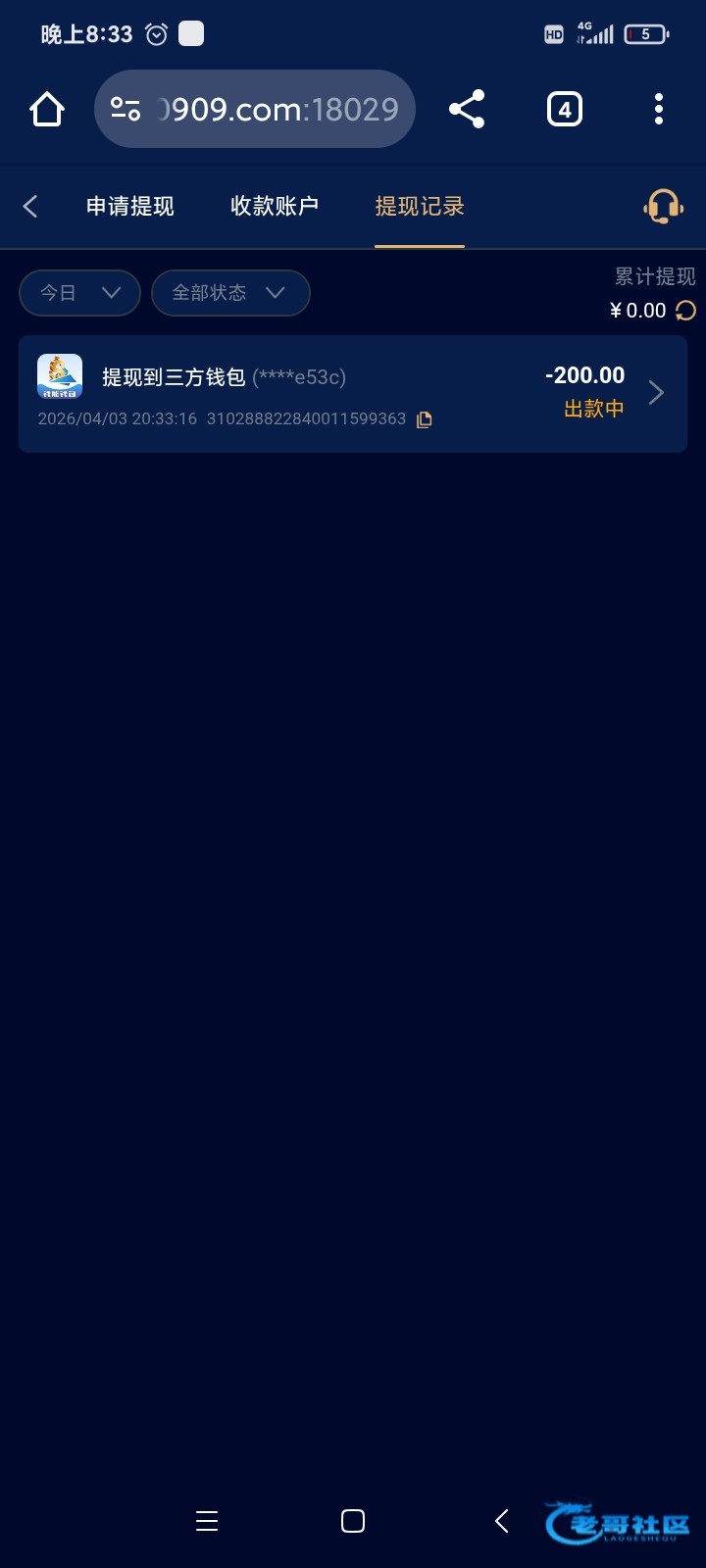Expand the 今日 date filter
This screenshot has height=1568, width=706.
(79, 293)
